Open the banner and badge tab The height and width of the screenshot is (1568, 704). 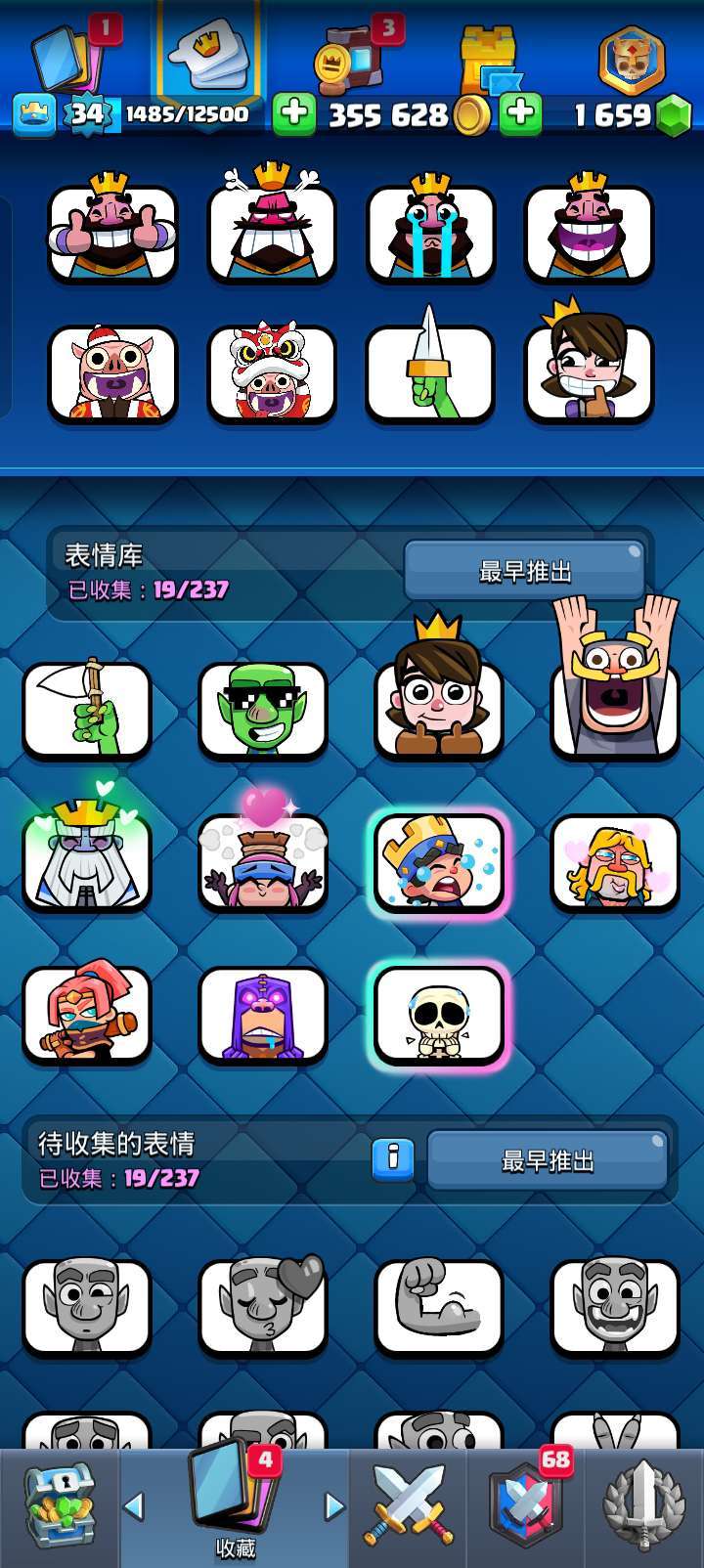point(632,59)
